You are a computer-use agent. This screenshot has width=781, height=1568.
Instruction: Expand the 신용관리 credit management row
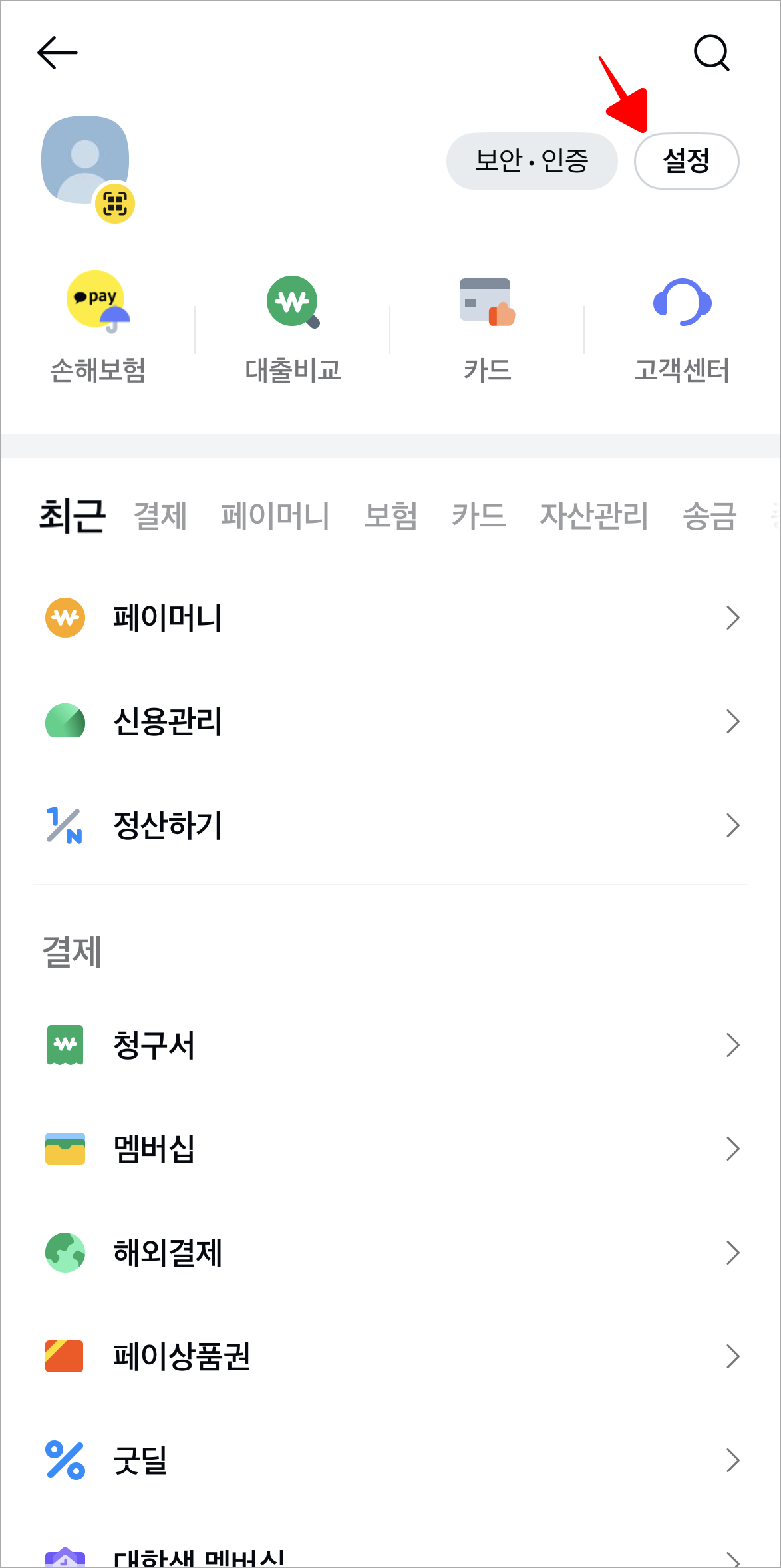[x=732, y=721]
